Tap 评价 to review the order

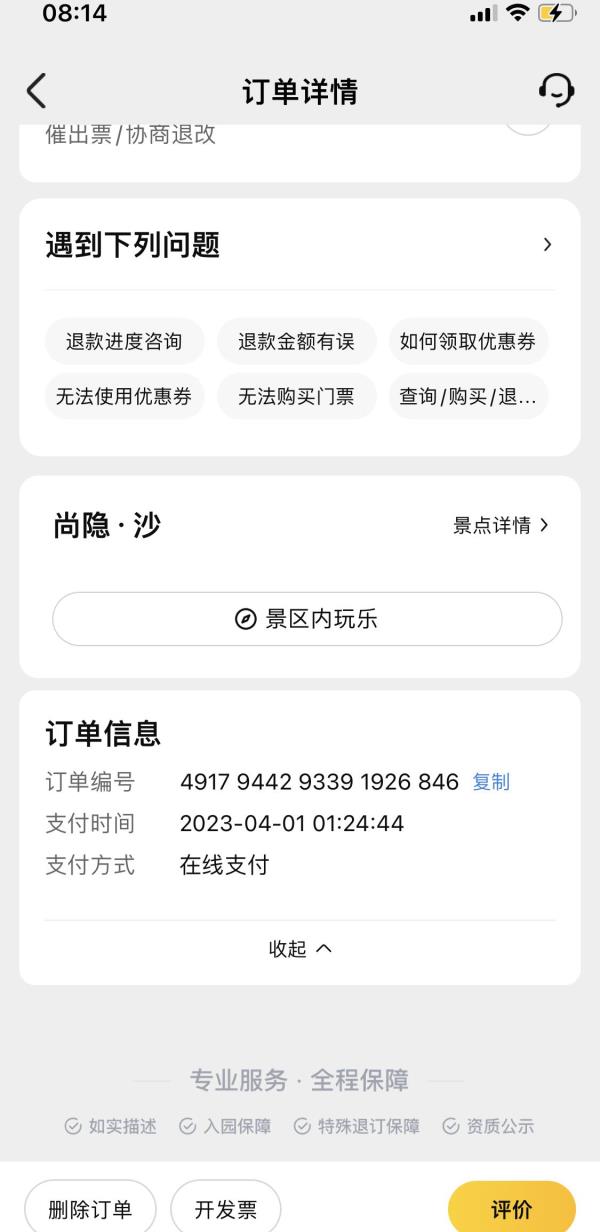pos(512,1209)
